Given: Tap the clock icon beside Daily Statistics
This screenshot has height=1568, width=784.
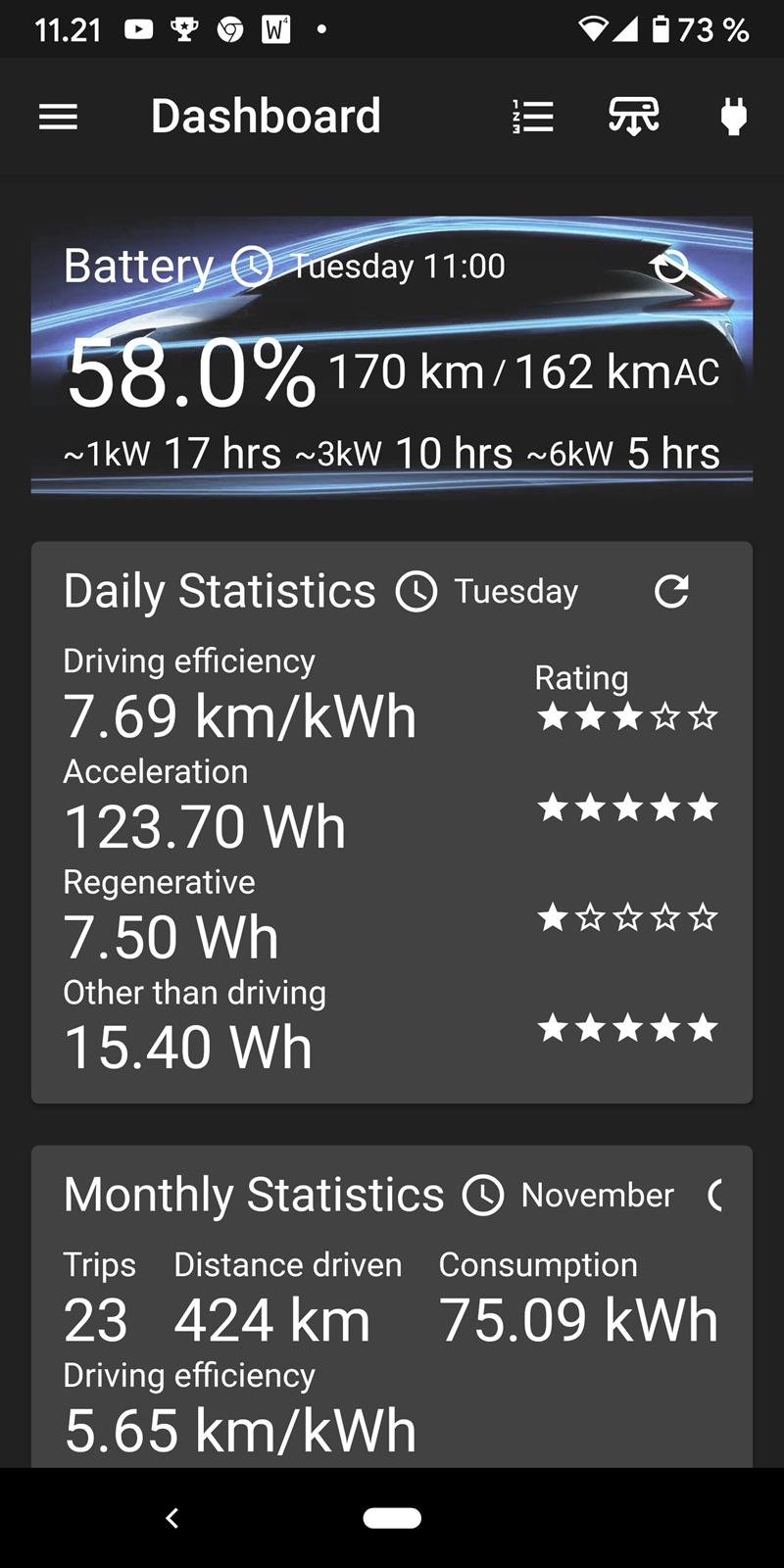Looking at the screenshot, I should [x=416, y=592].
